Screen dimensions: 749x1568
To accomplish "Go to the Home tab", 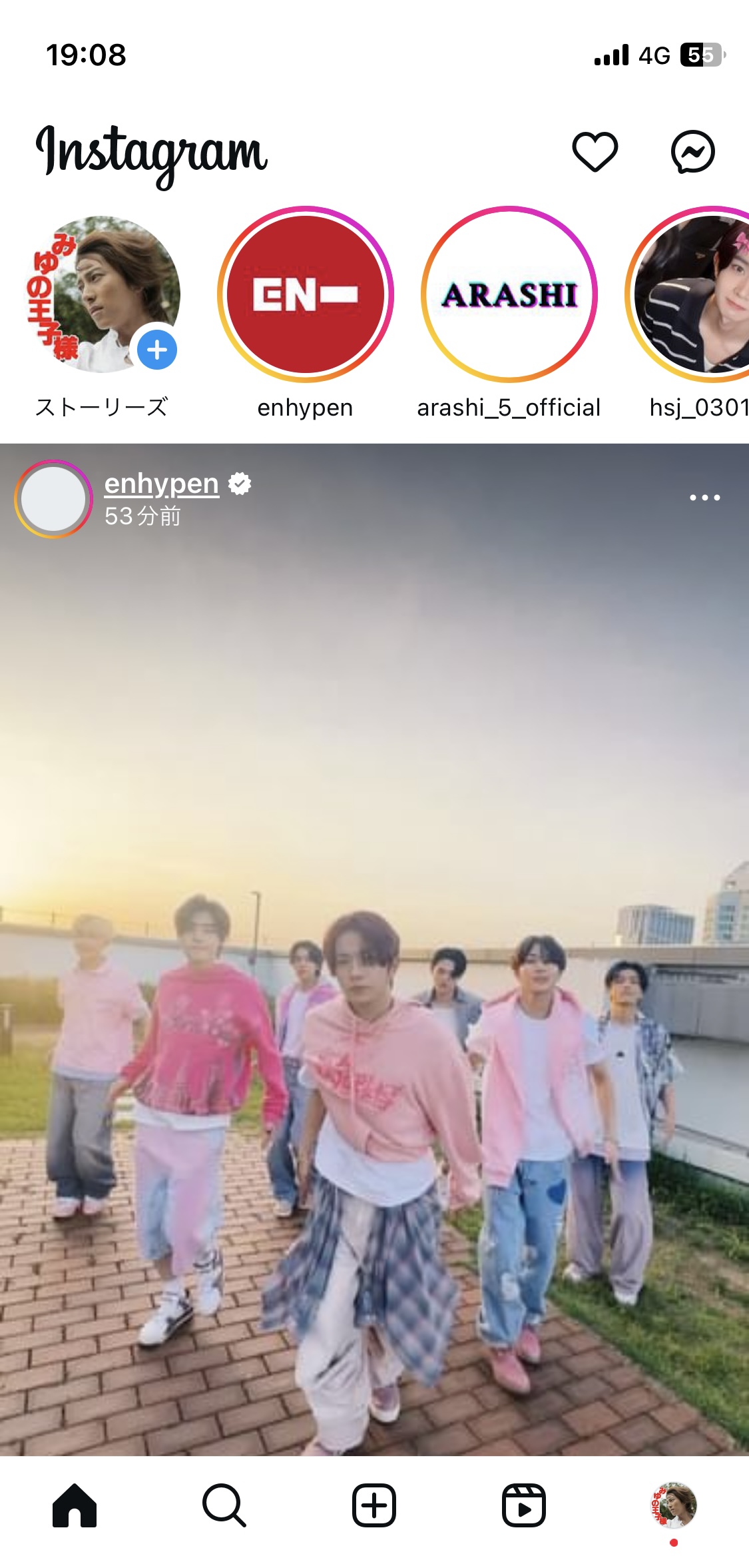I will click(75, 1505).
